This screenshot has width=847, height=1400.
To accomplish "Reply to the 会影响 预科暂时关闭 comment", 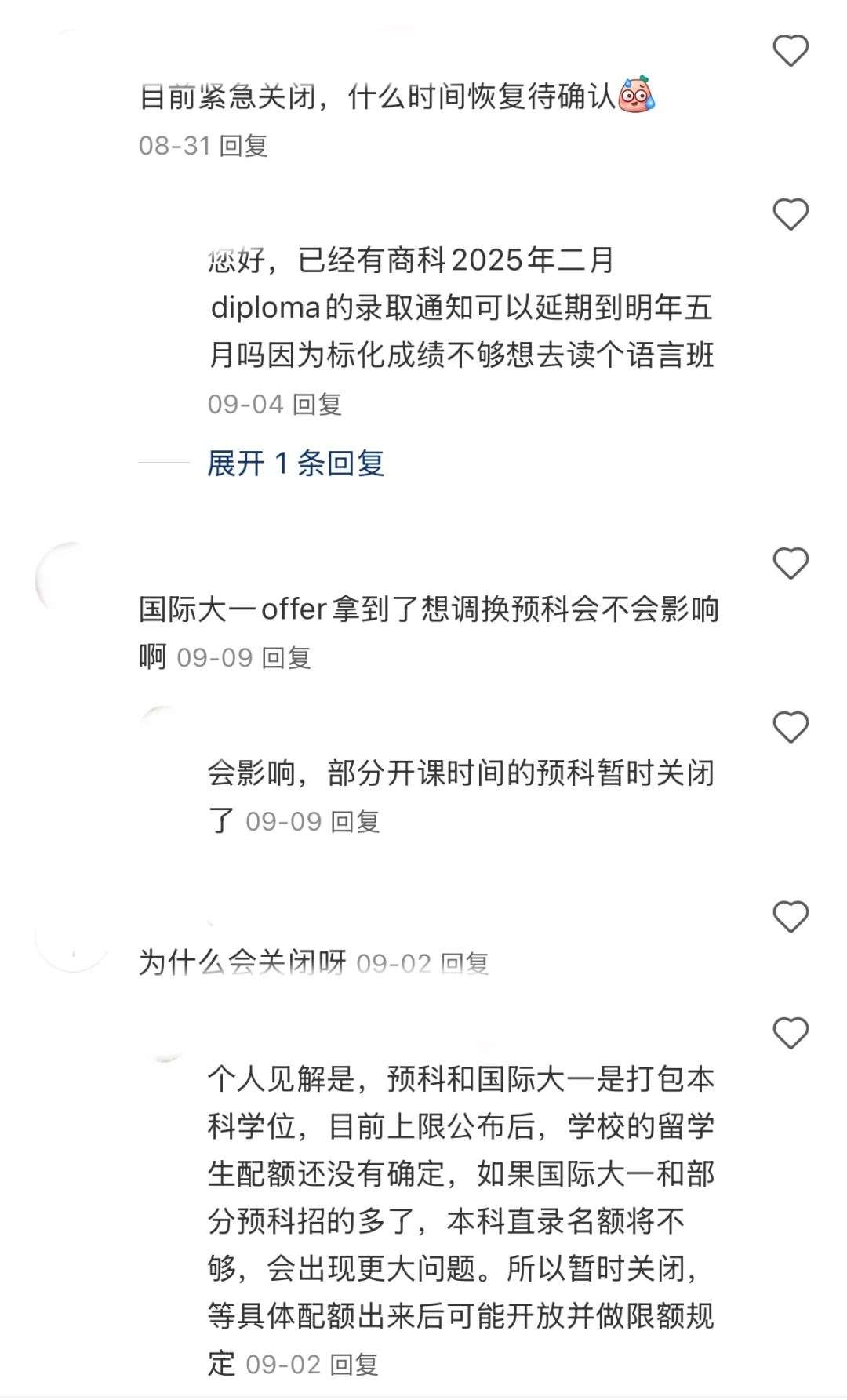I will click(x=355, y=821).
